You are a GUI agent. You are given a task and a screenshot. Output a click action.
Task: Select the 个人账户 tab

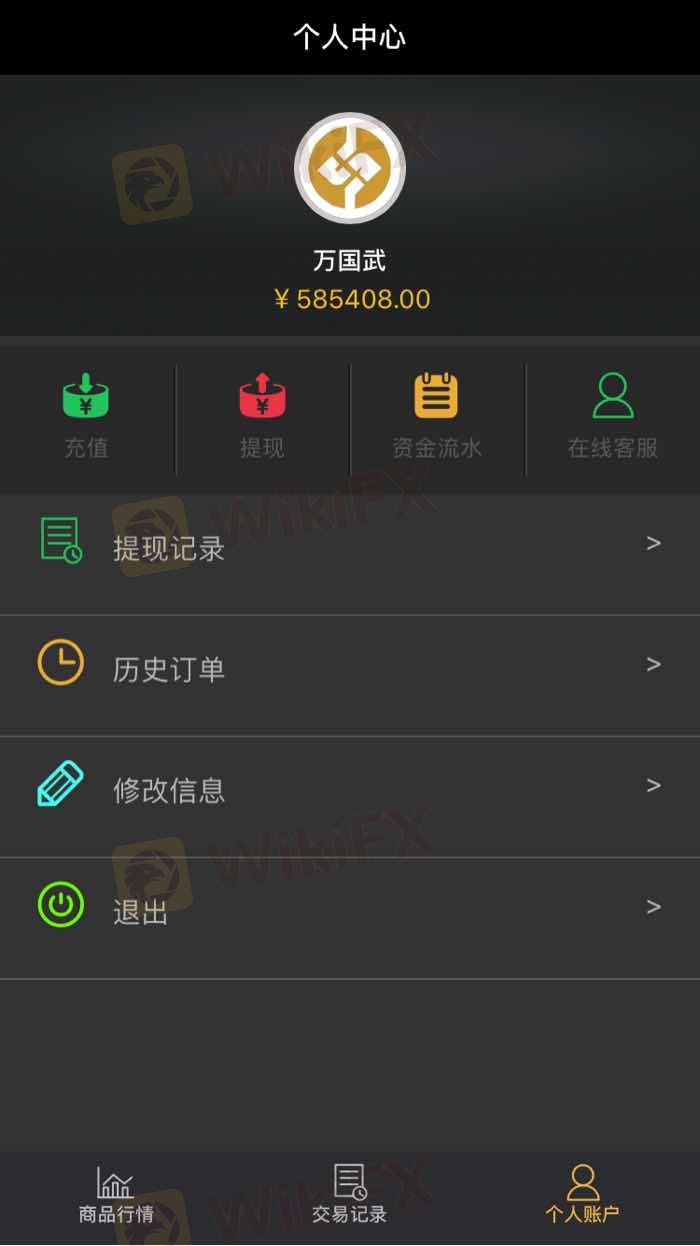tap(582, 1196)
